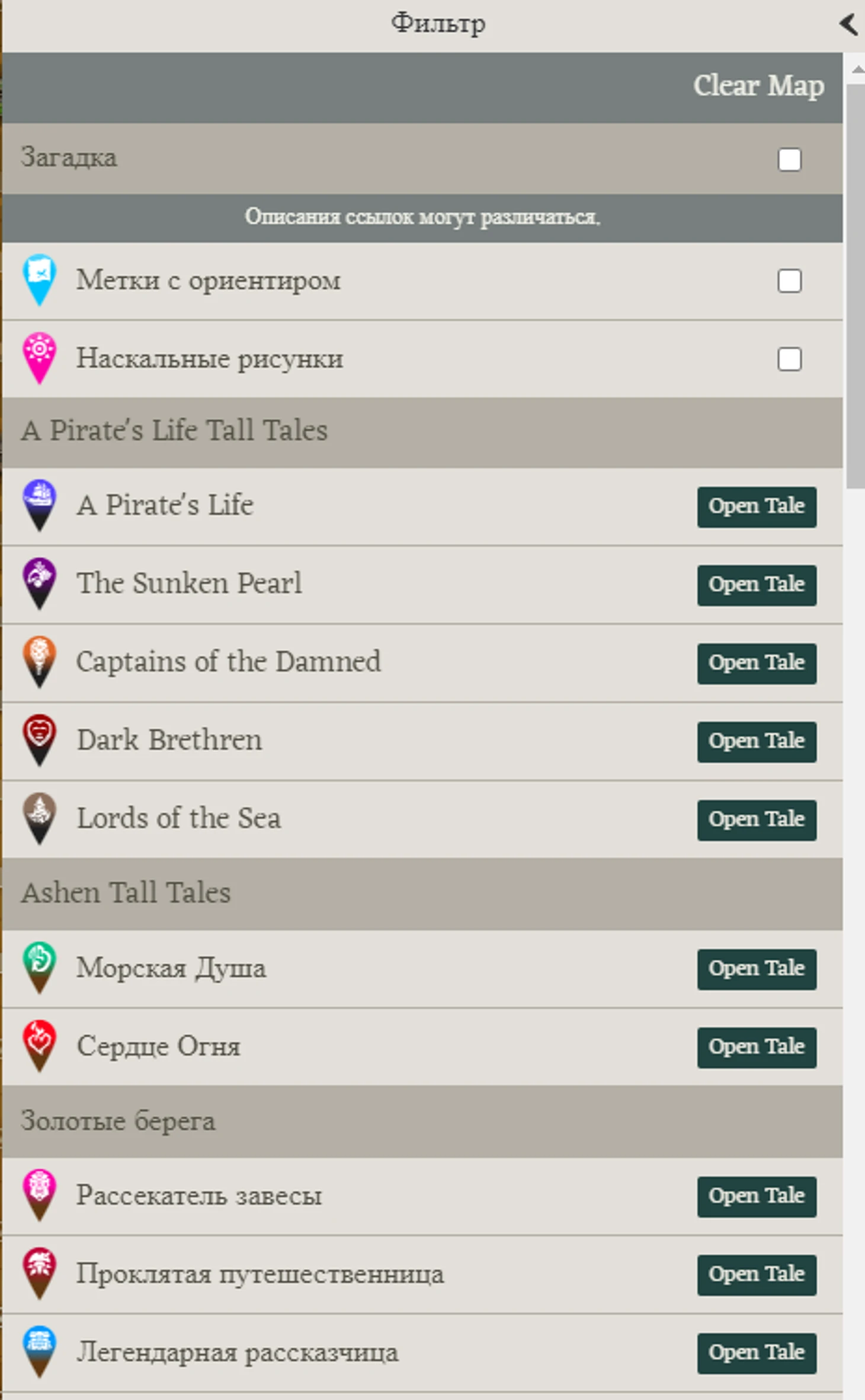Open Tale for A Pirate's Life
The width and height of the screenshot is (865, 1400).
[x=756, y=507]
